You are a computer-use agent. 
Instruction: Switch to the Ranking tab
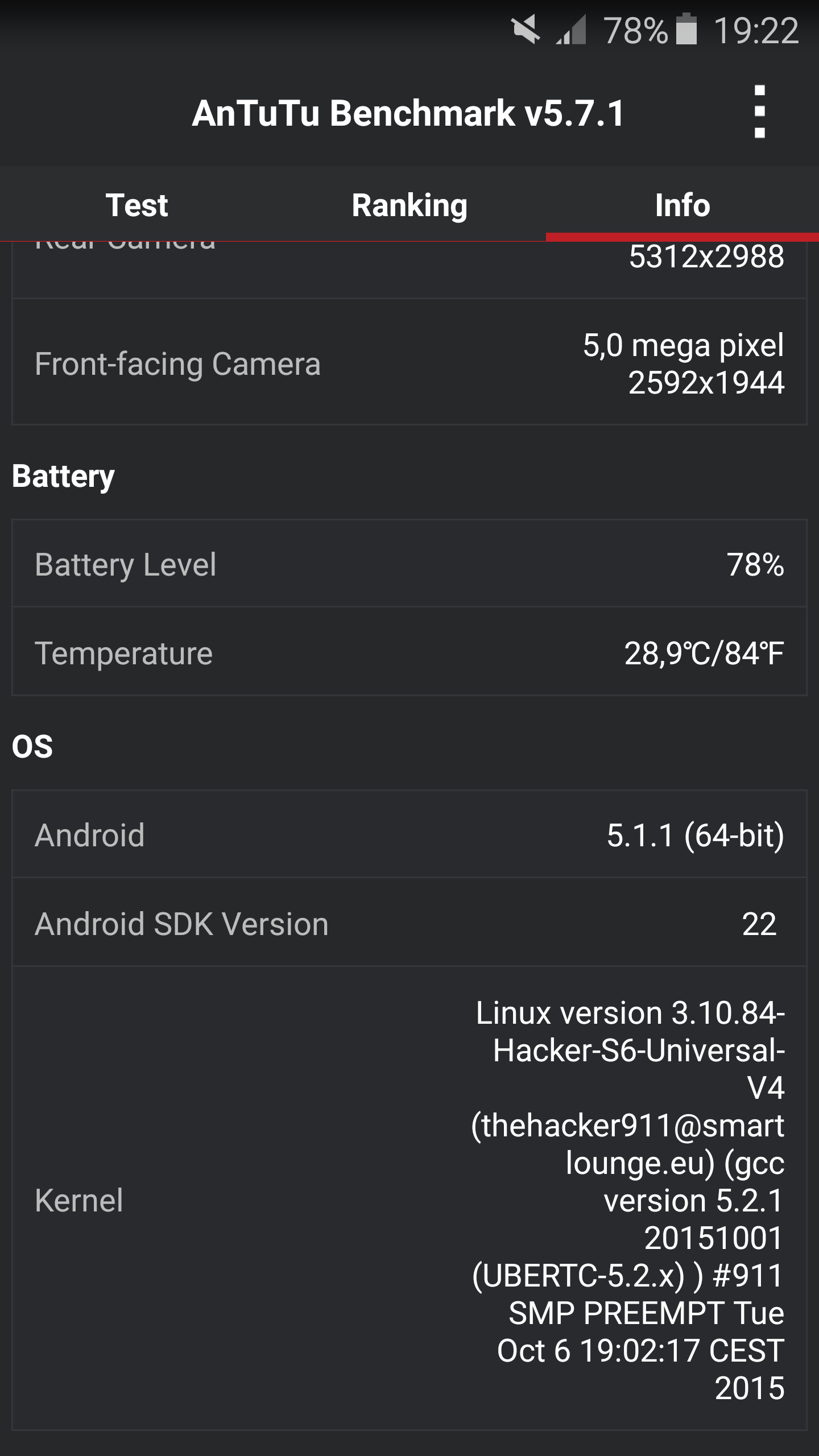coord(409,205)
